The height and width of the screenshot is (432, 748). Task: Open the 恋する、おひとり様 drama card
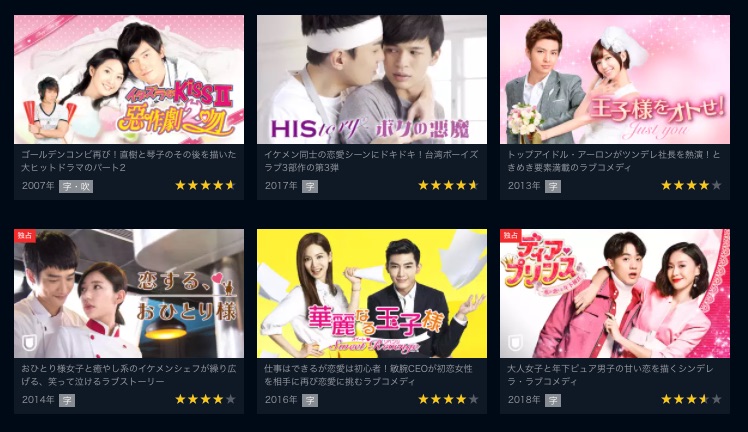pyautogui.click(x=129, y=294)
